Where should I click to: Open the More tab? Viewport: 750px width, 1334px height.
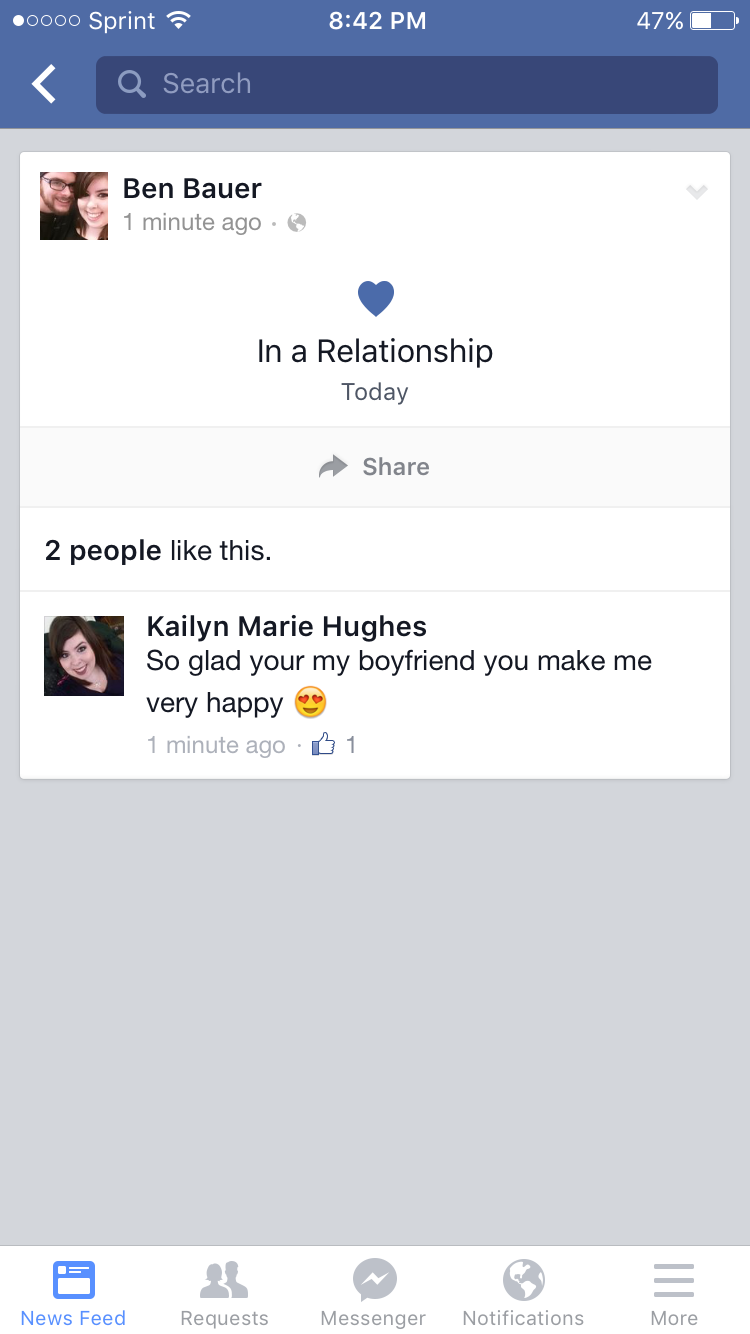click(674, 1292)
